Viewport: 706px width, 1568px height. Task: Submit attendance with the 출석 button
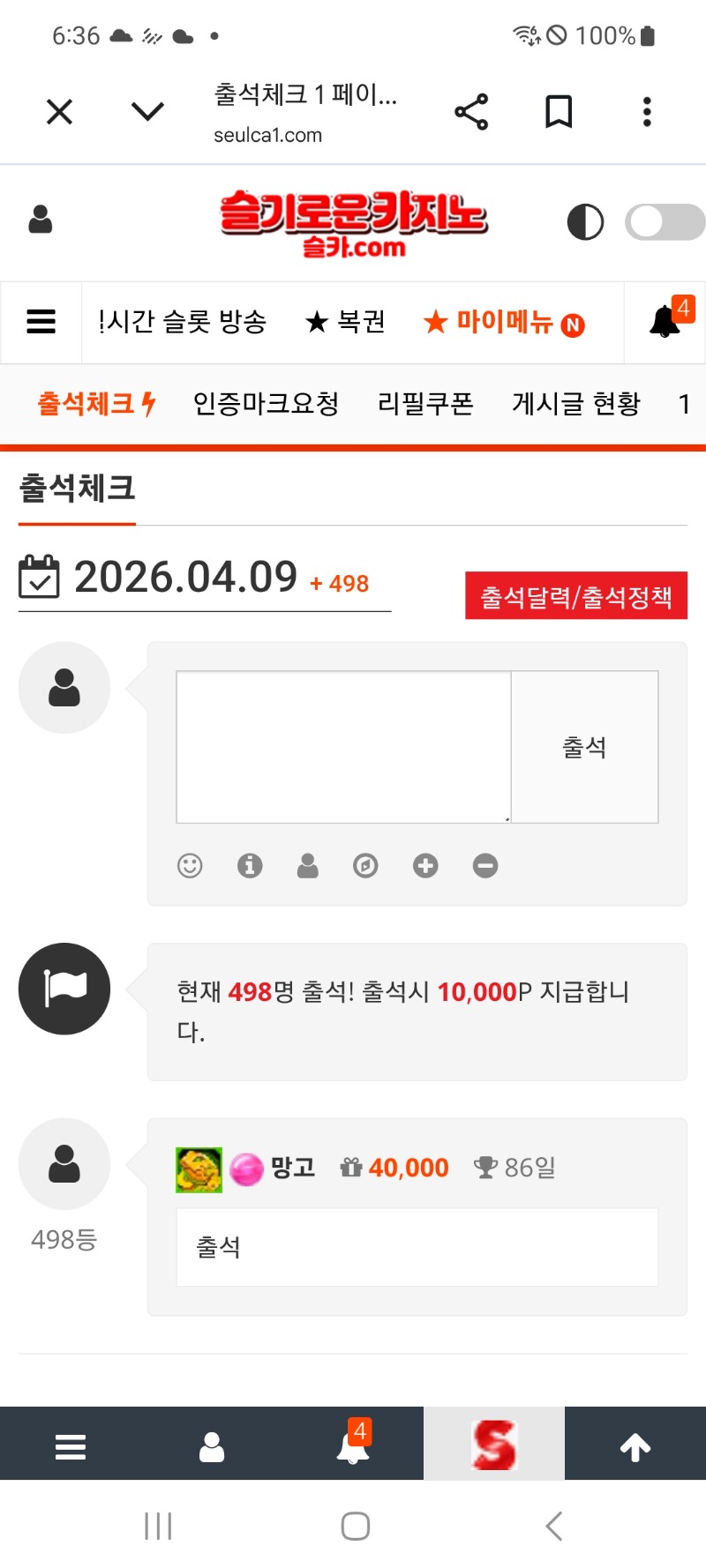(x=584, y=747)
